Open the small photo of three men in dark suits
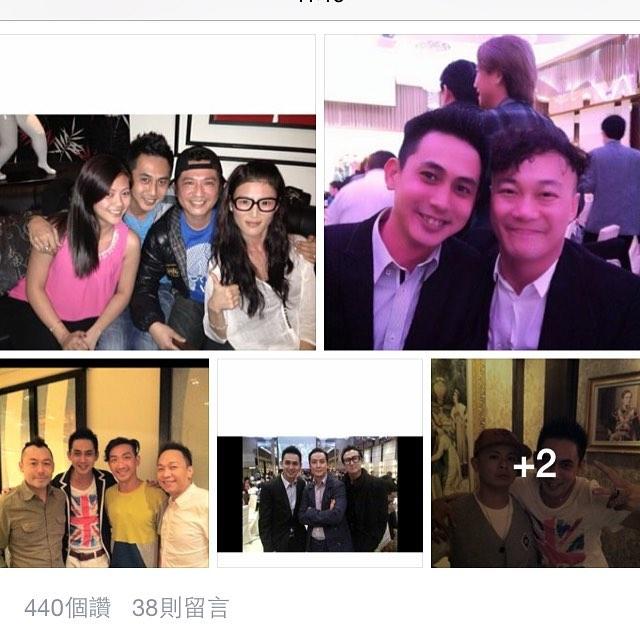The height and width of the screenshot is (640, 640). coord(320,493)
